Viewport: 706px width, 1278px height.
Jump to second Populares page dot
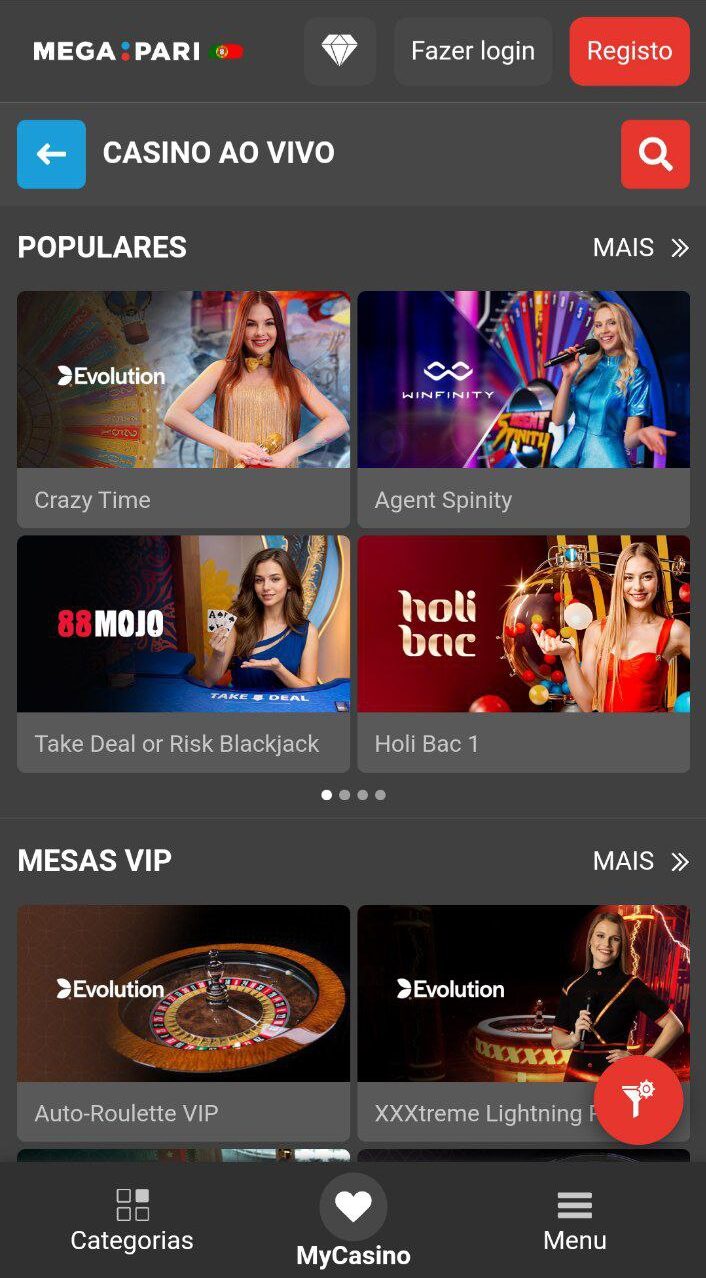pyautogui.click(x=345, y=795)
